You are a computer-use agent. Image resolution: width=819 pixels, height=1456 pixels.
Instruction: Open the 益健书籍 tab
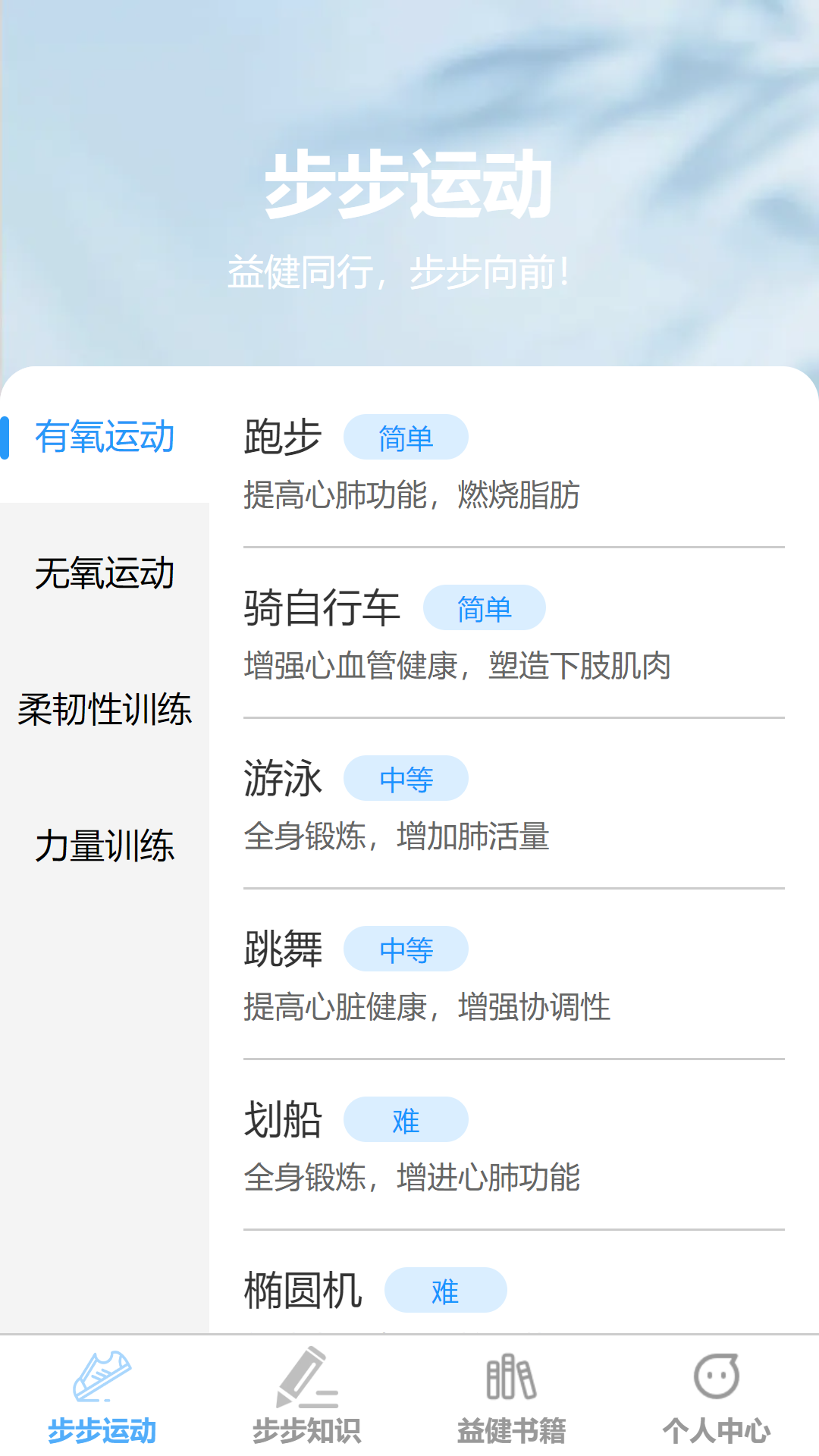(512, 1397)
